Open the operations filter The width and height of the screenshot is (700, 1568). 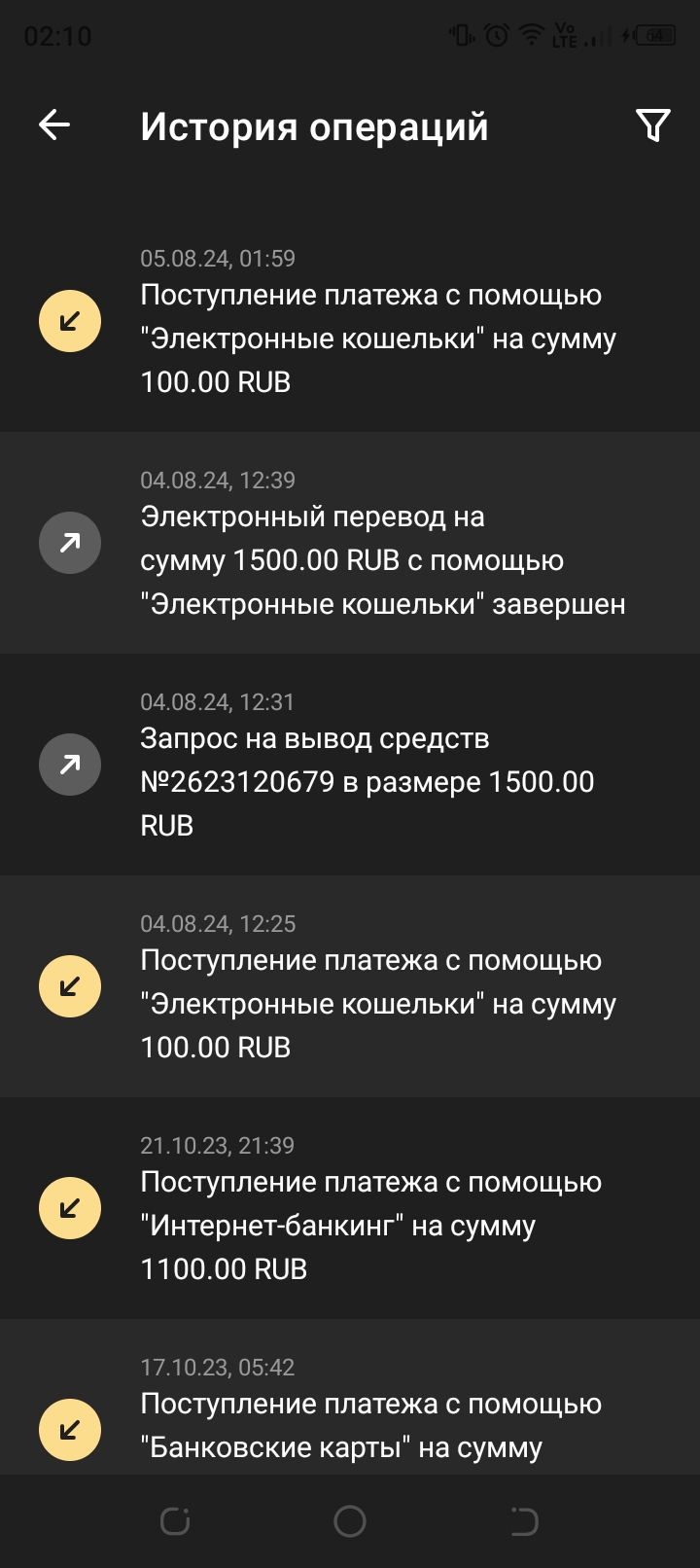pyautogui.click(x=652, y=125)
